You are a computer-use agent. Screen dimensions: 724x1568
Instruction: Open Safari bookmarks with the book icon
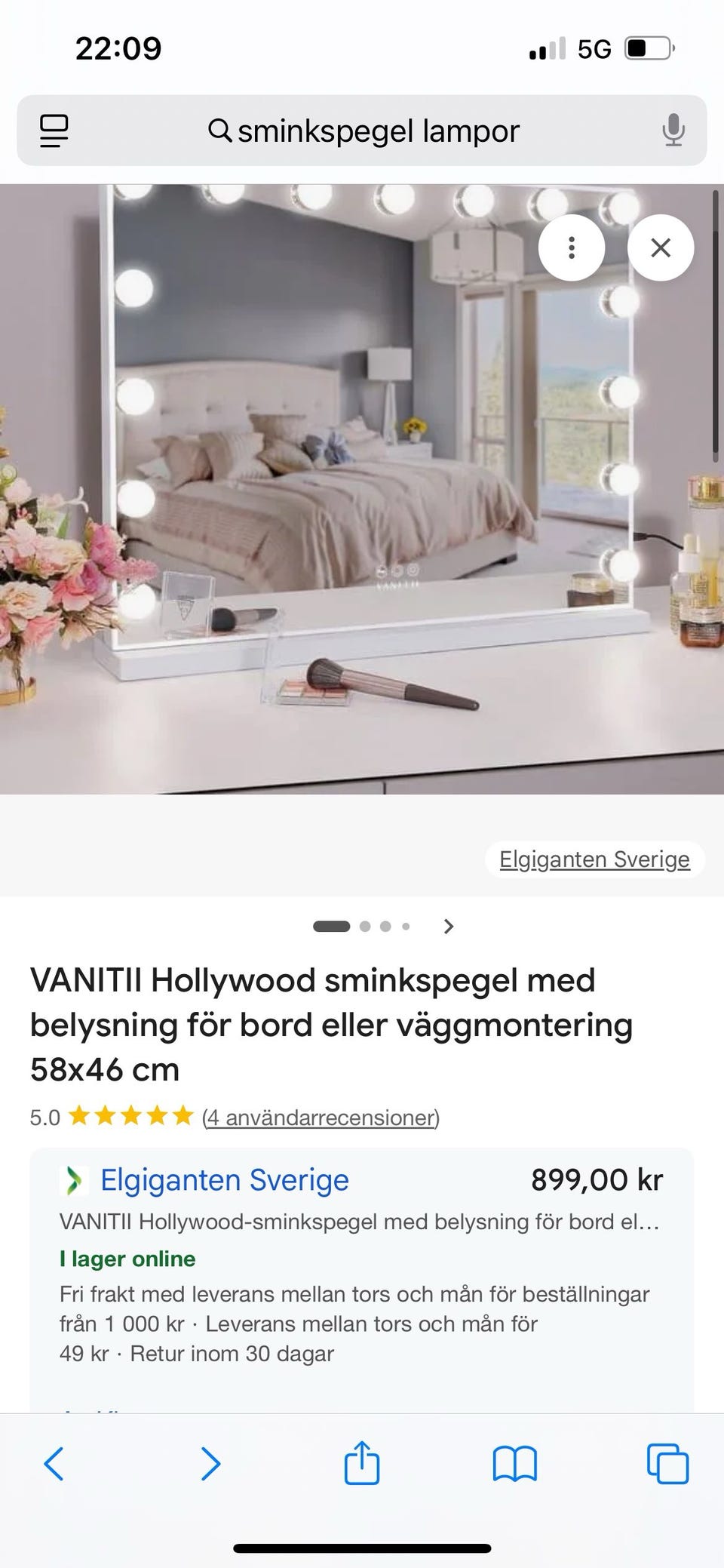click(x=515, y=1465)
